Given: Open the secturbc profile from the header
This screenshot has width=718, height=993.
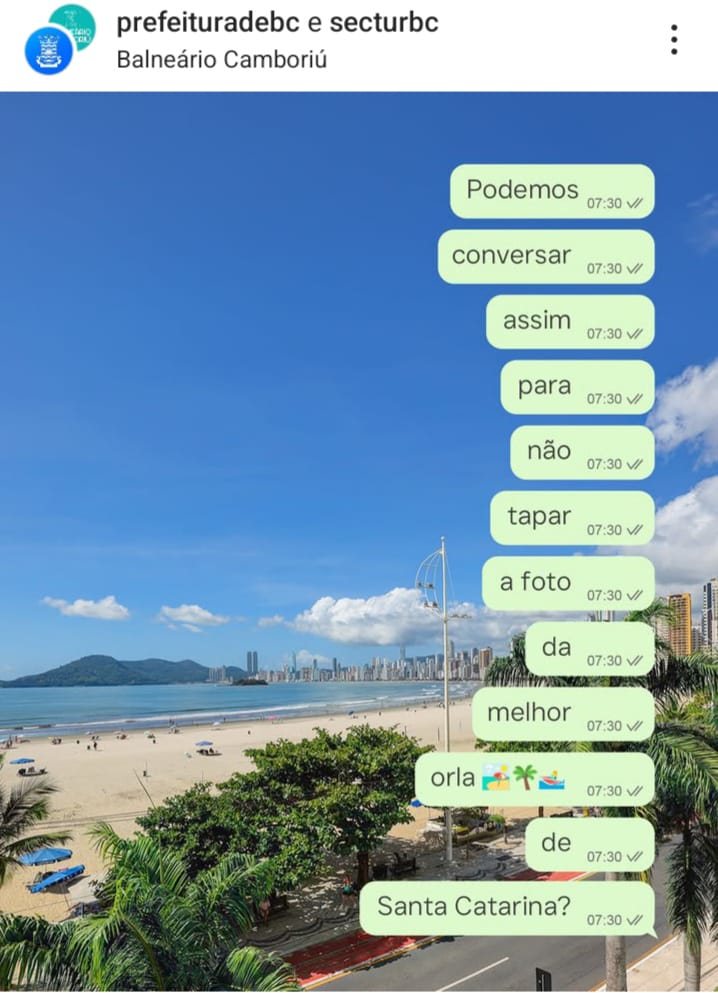Looking at the screenshot, I should click(384, 23).
